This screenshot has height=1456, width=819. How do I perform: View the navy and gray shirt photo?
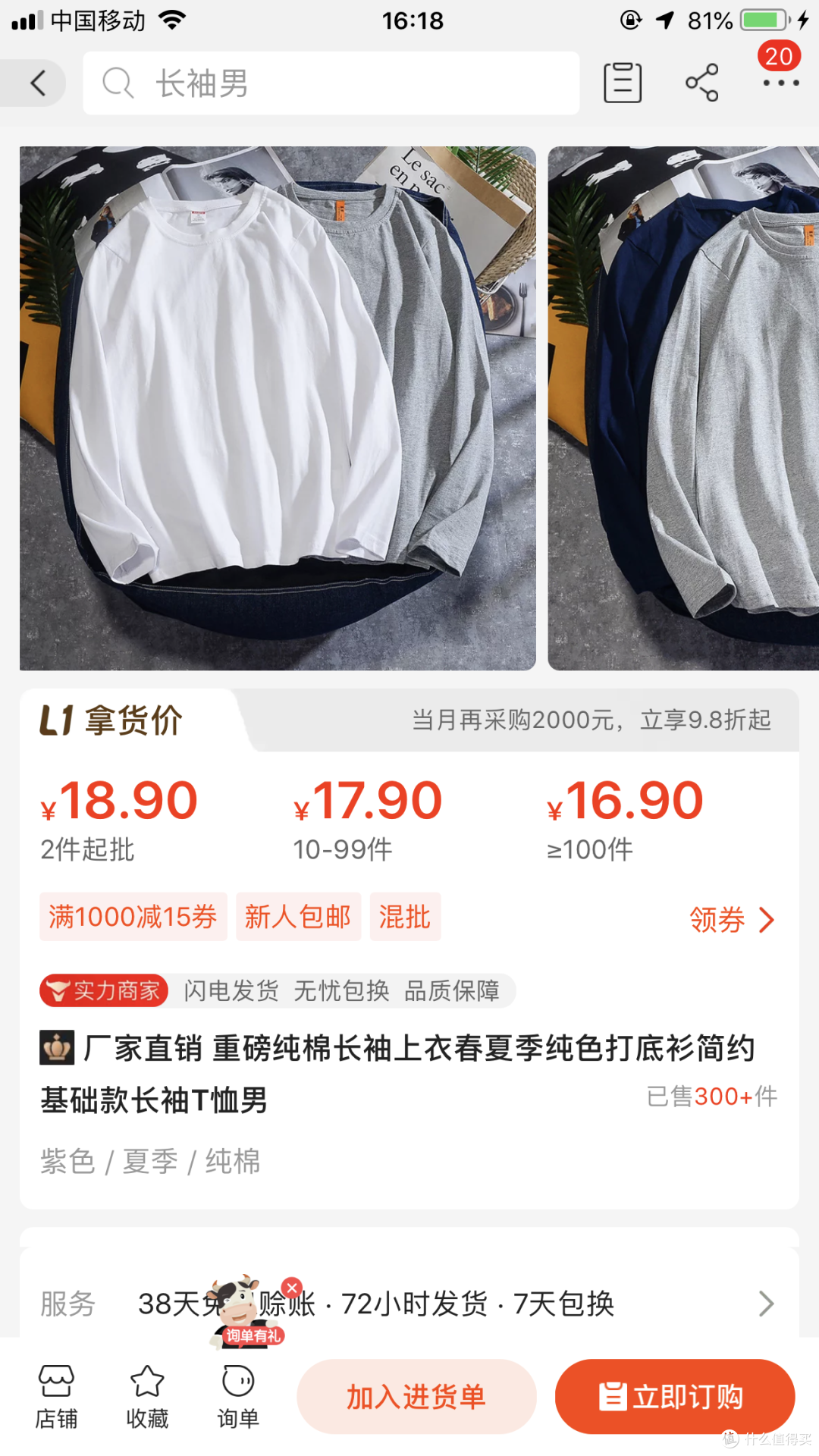click(683, 408)
